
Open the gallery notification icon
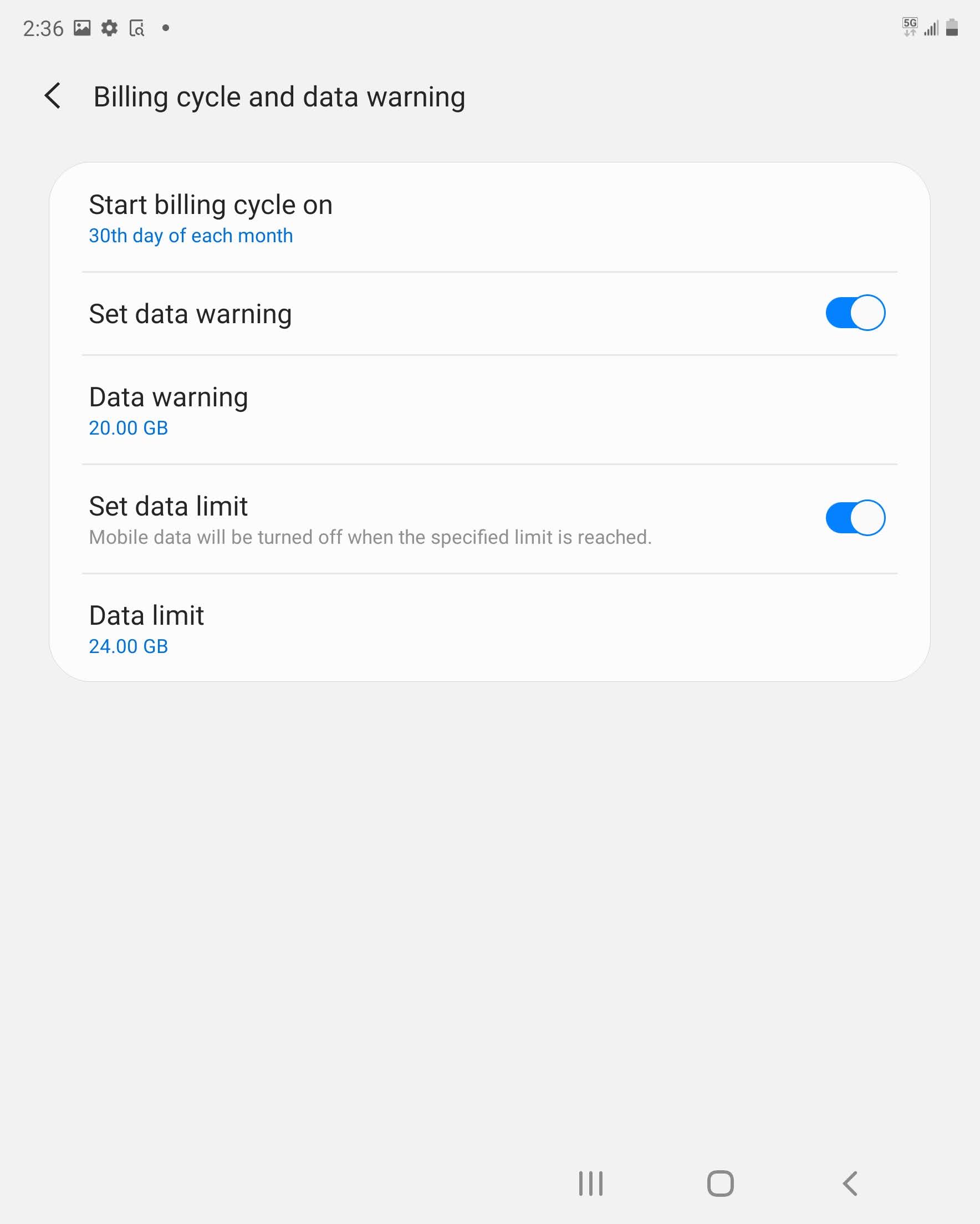(81, 27)
